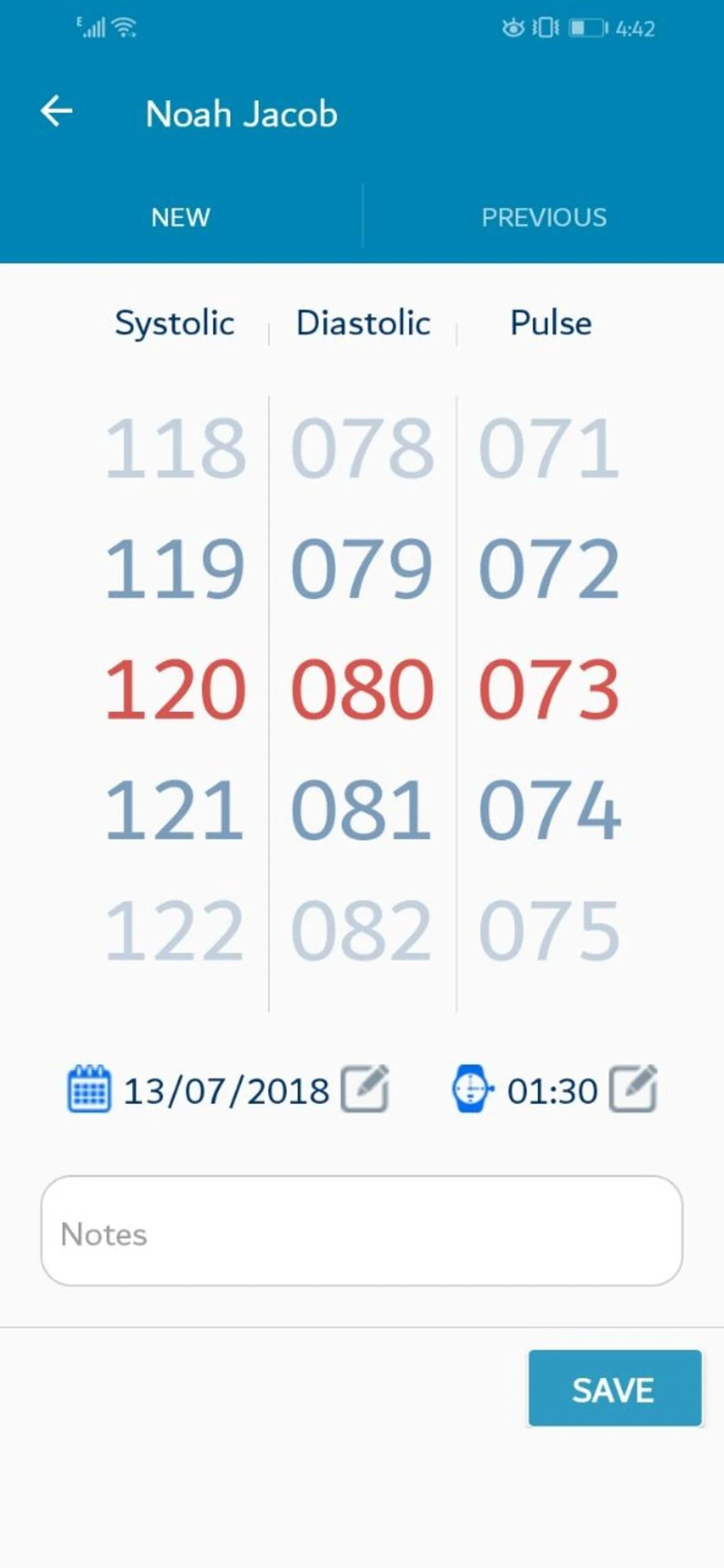
Task: Focus the Notes text field
Action: point(362,1231)
